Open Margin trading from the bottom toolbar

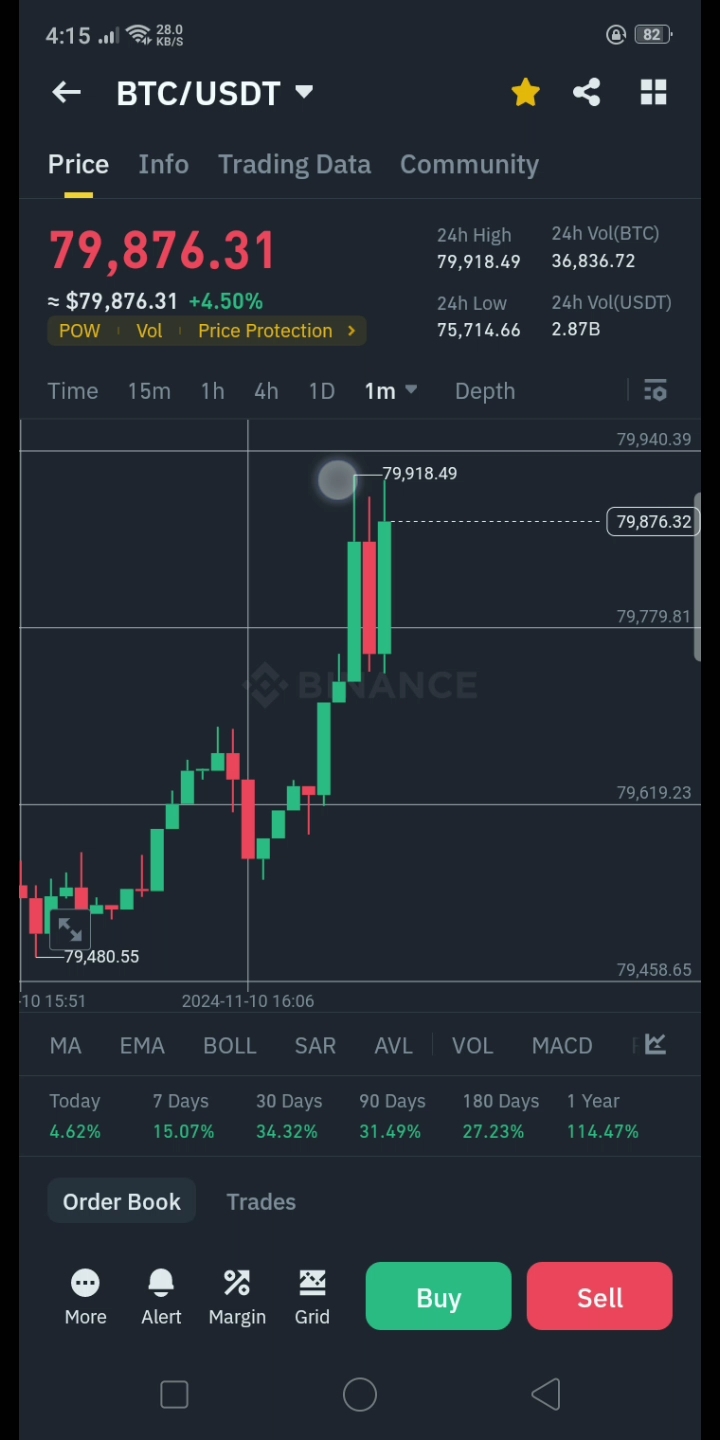click(237, 1295)
